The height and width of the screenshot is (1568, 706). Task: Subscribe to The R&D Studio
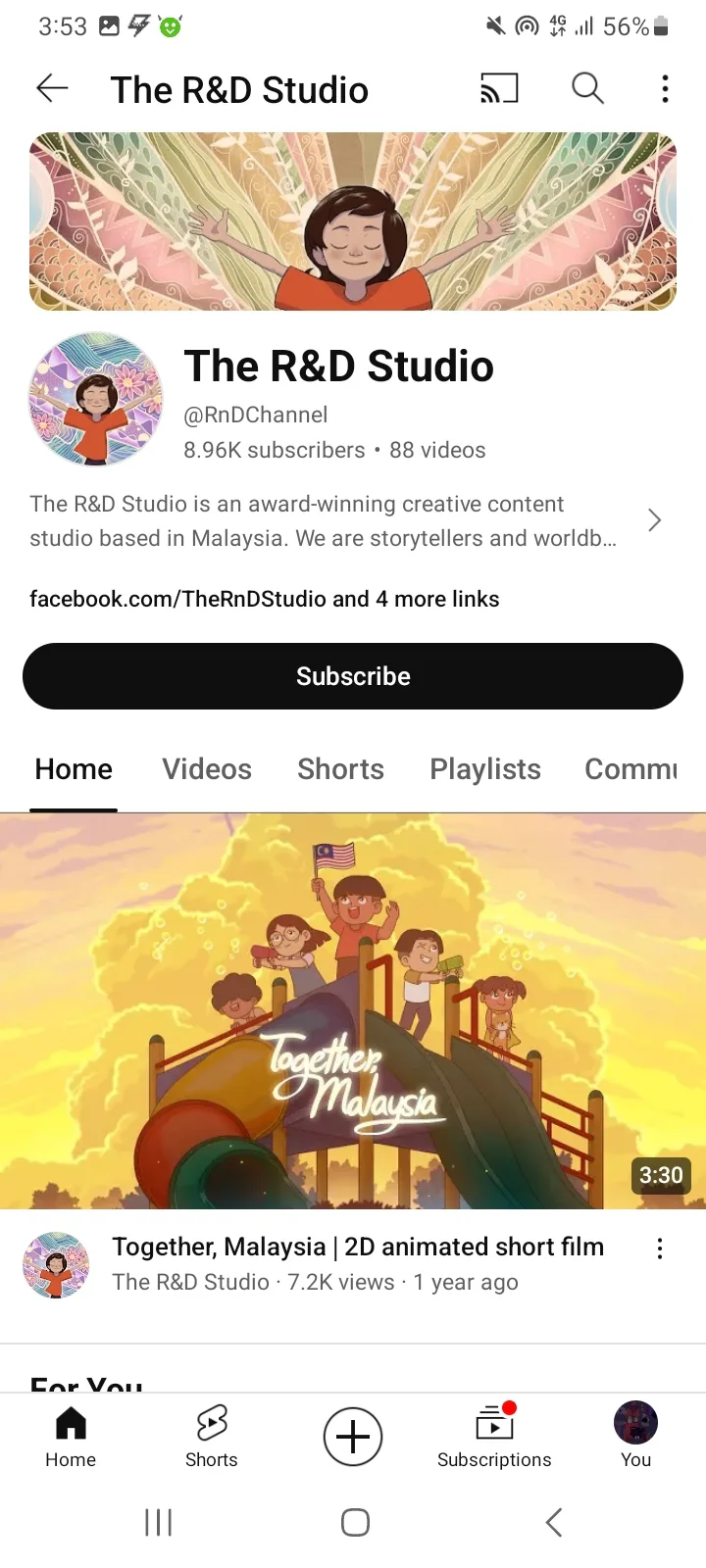[x=353, y=676]
